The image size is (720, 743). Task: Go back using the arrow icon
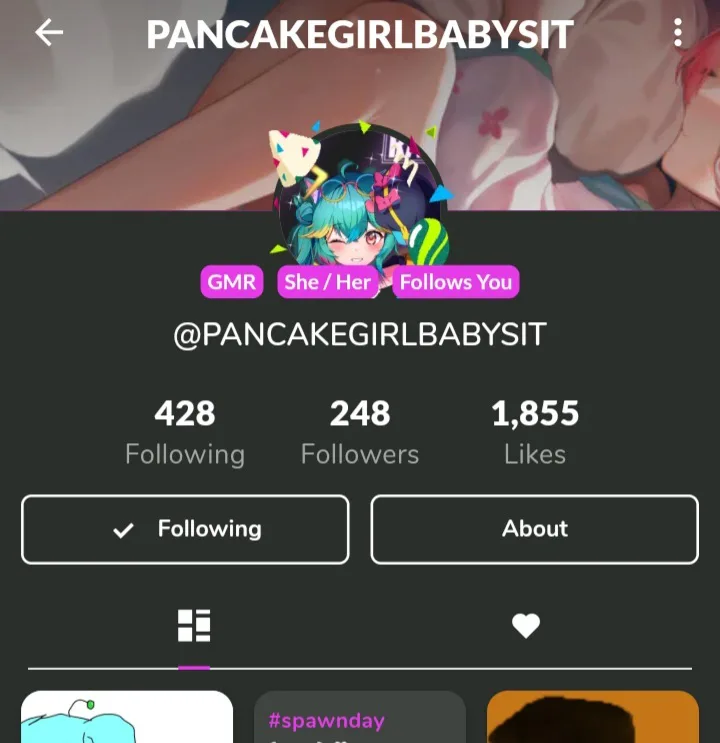pos(49,33)
